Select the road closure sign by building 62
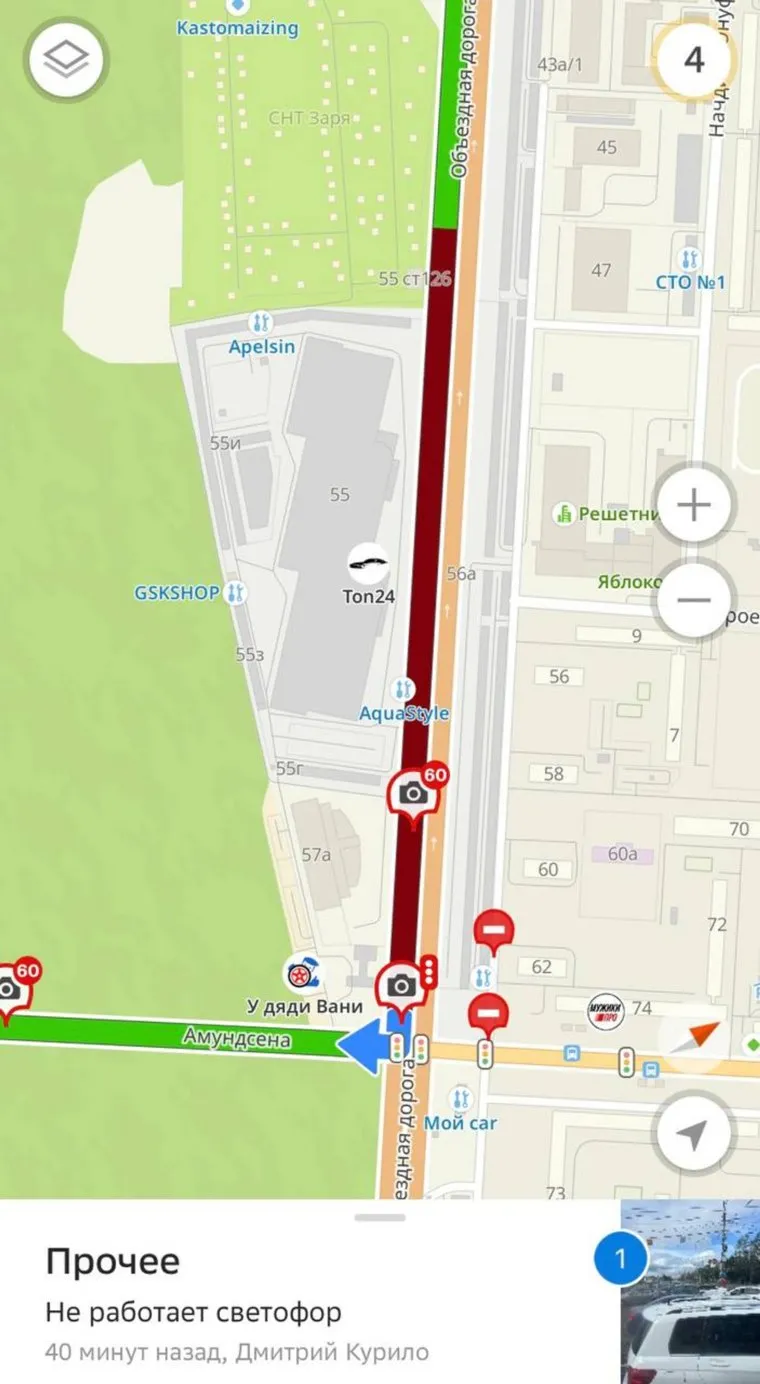Image resolution: width=760 pixels, height=1384 pixels. click(493, 929)
